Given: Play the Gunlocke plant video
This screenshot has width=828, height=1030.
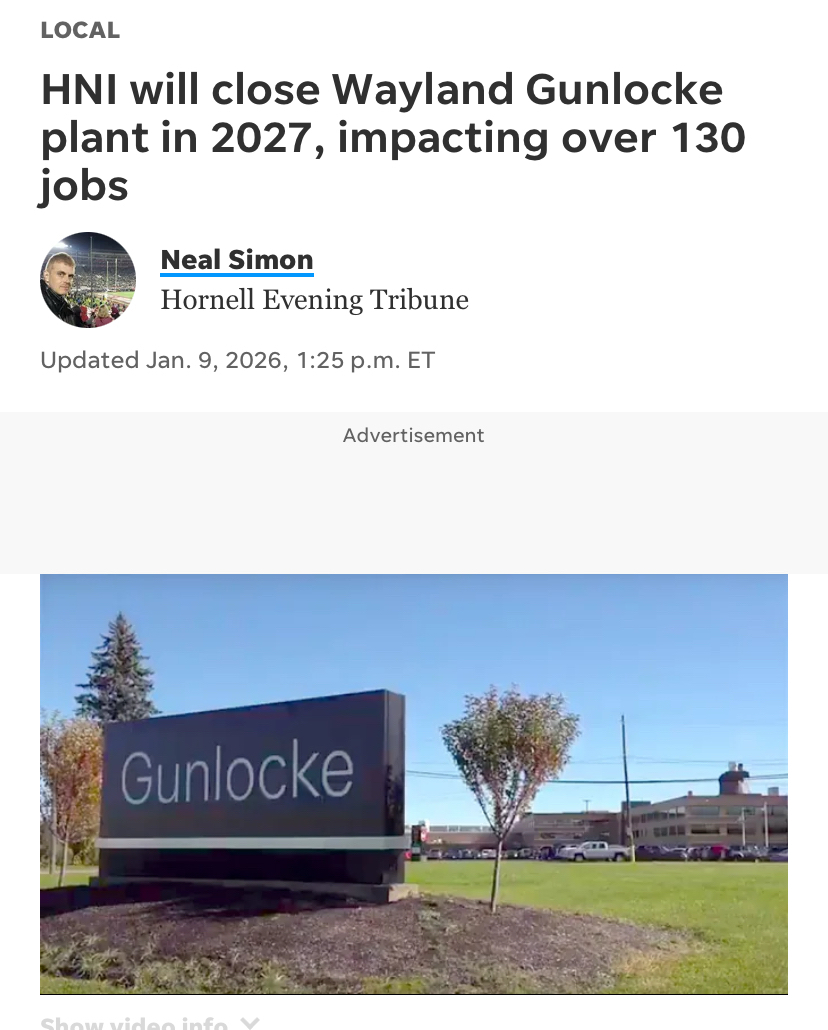Looking at the screenshot, I should [x=413, y=783].
